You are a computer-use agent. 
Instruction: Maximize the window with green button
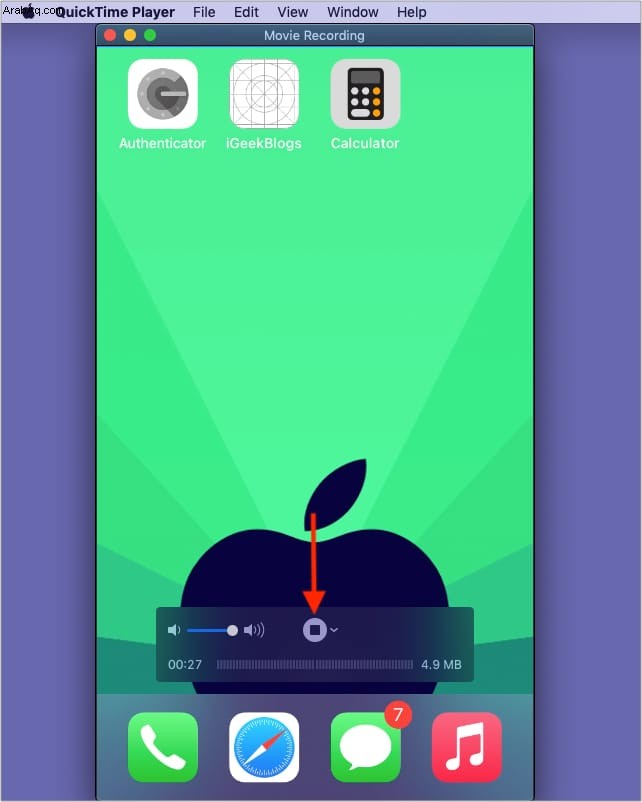150,35
